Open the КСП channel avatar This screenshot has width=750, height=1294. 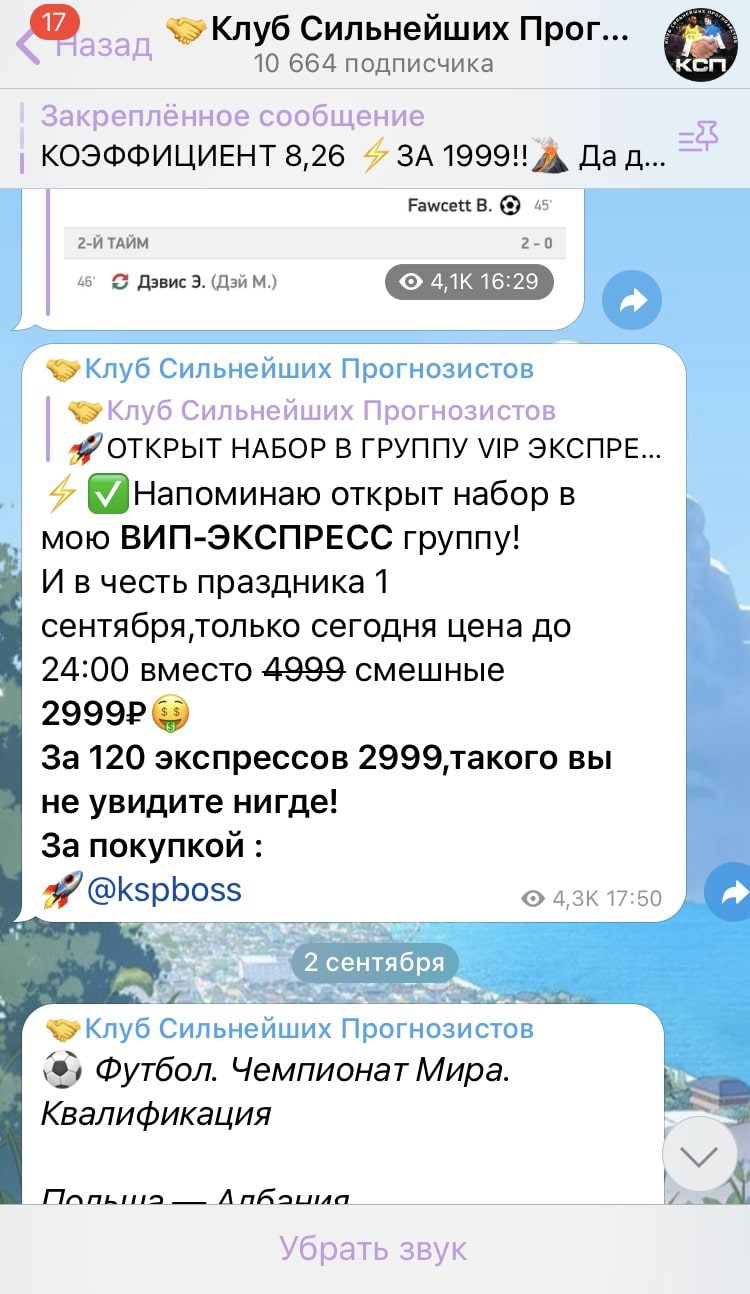pyautogui.click(x=701, y=46)
